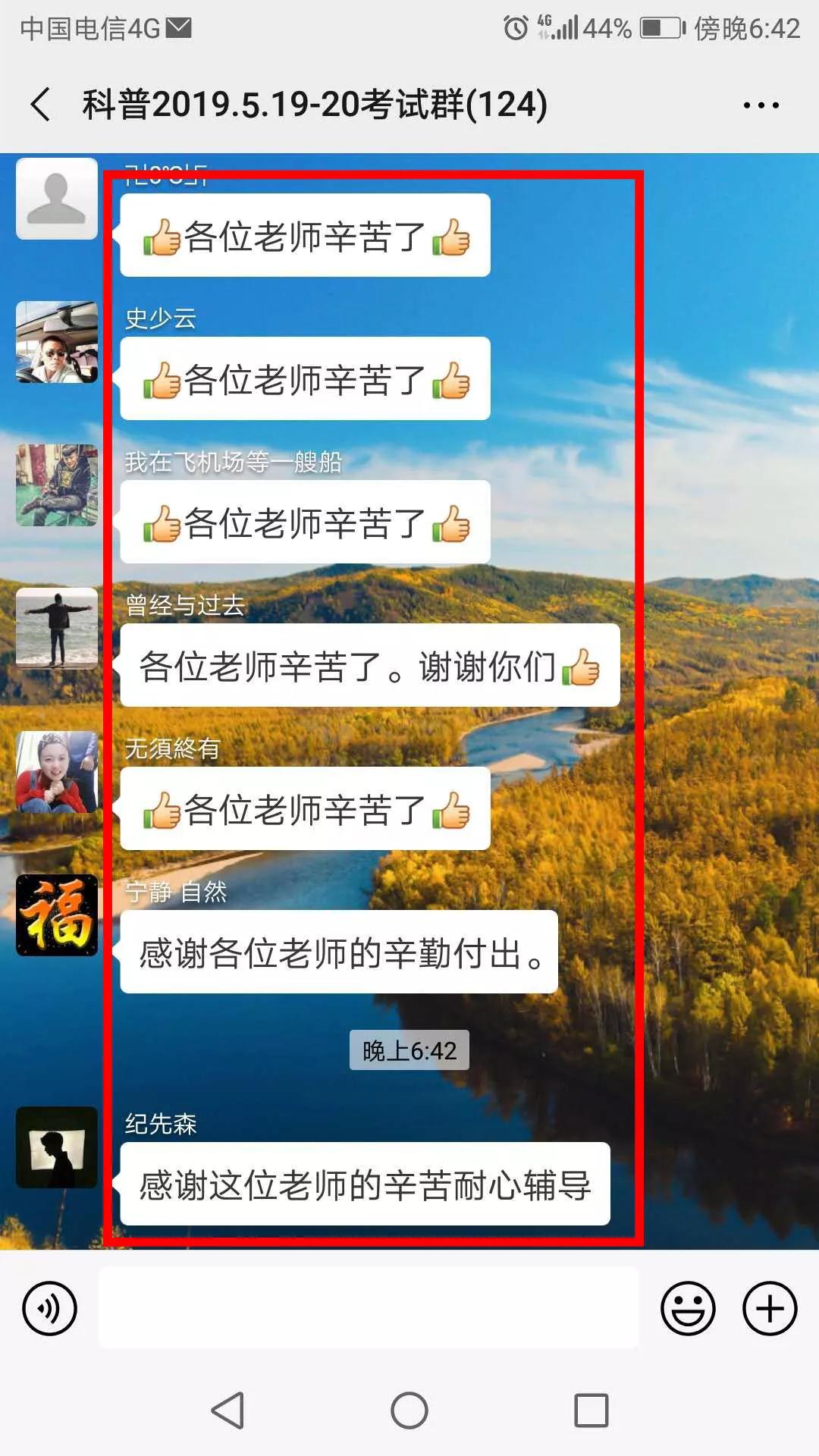This screenshot has height=1456, width=819.
Task: Open the group chat overflow menu
Action: [x=761, y=105]
